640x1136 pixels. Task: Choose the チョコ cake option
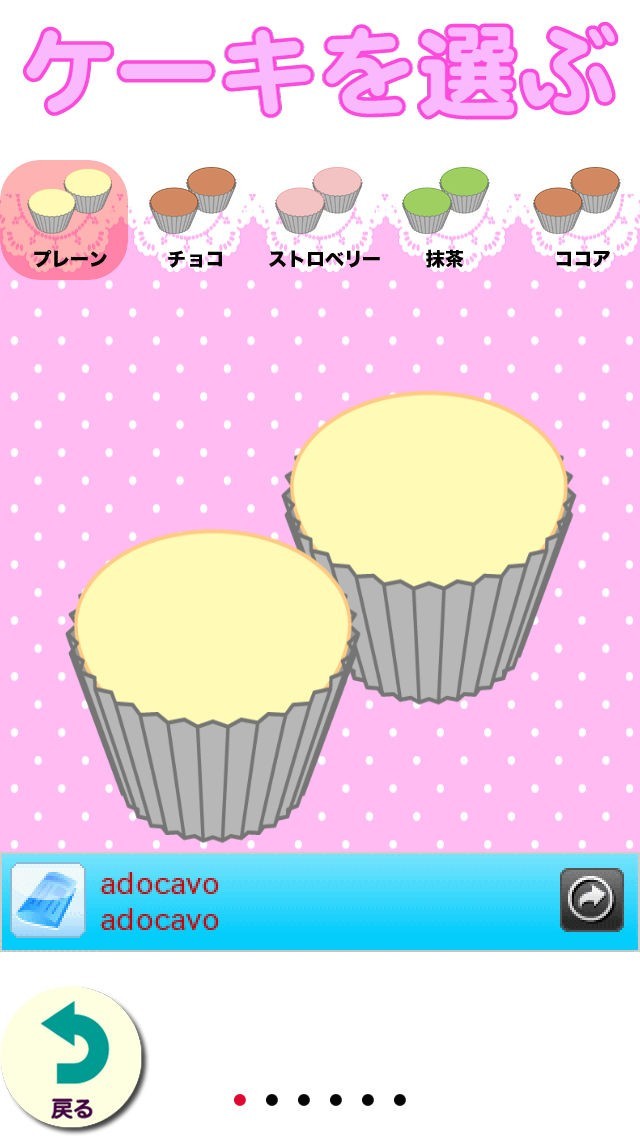(194, 218)
